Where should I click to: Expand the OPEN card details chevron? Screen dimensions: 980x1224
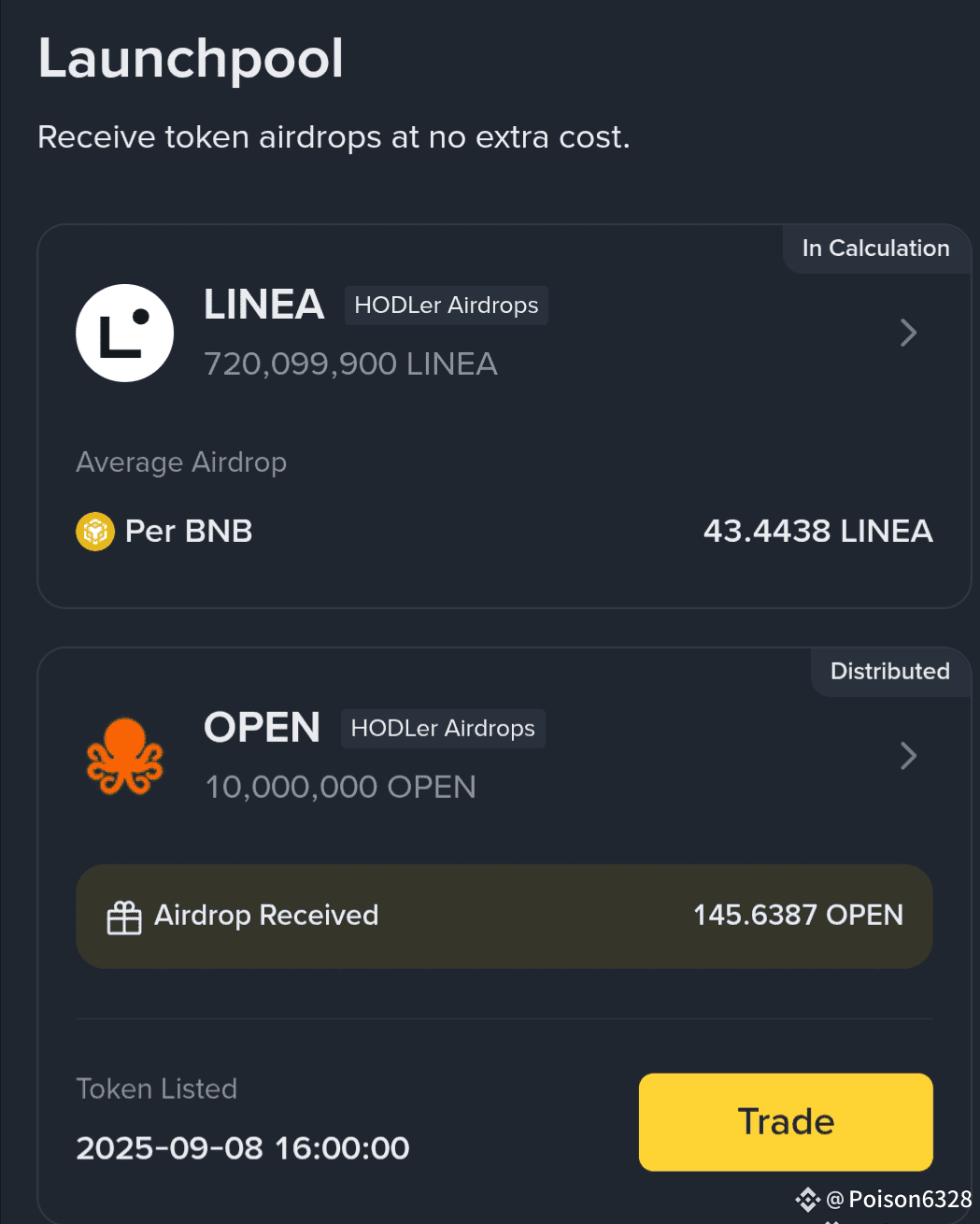(x=907, y=756)
